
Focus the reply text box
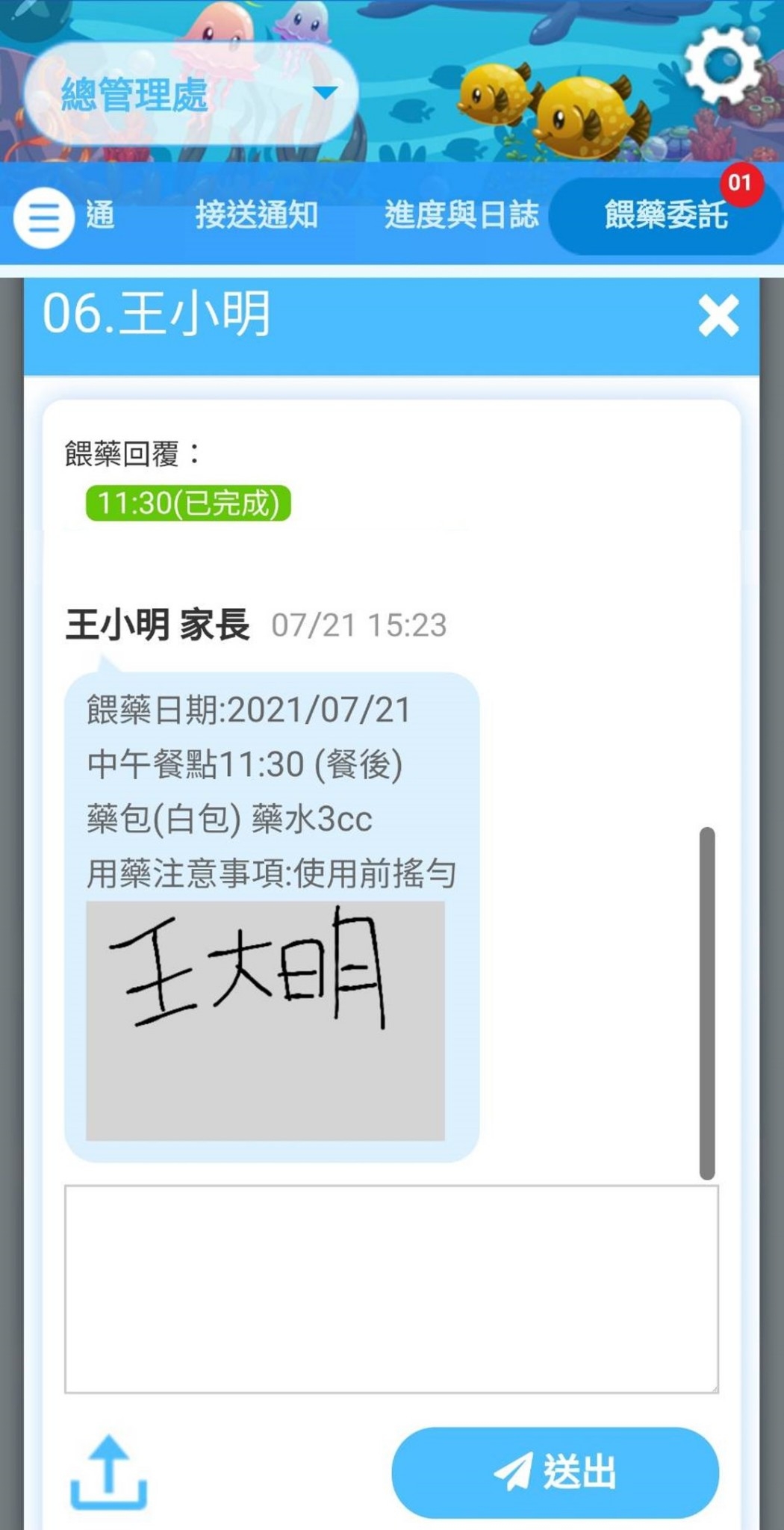click(391, 1289)
